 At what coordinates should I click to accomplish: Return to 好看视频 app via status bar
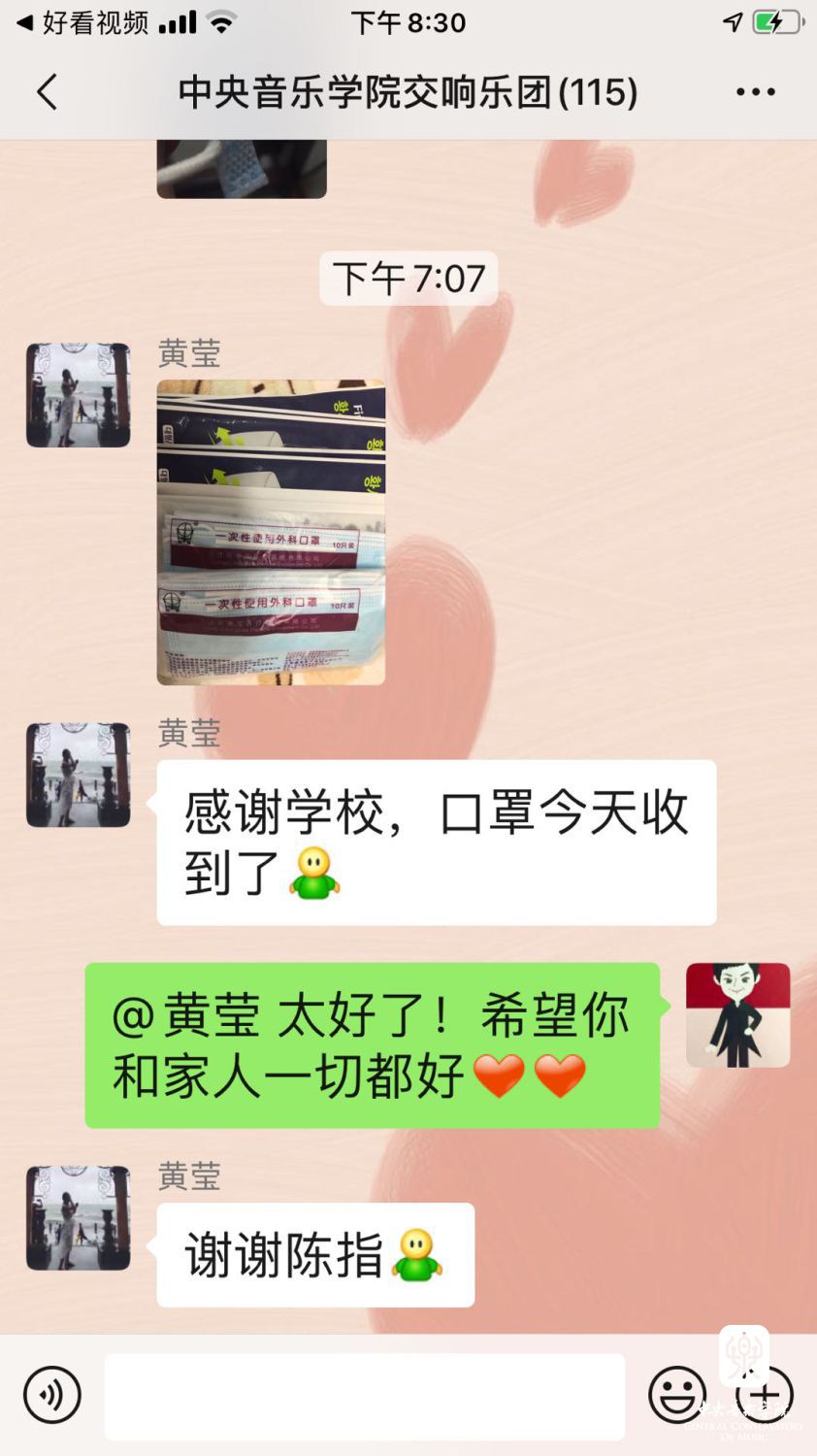coord(82,22)
